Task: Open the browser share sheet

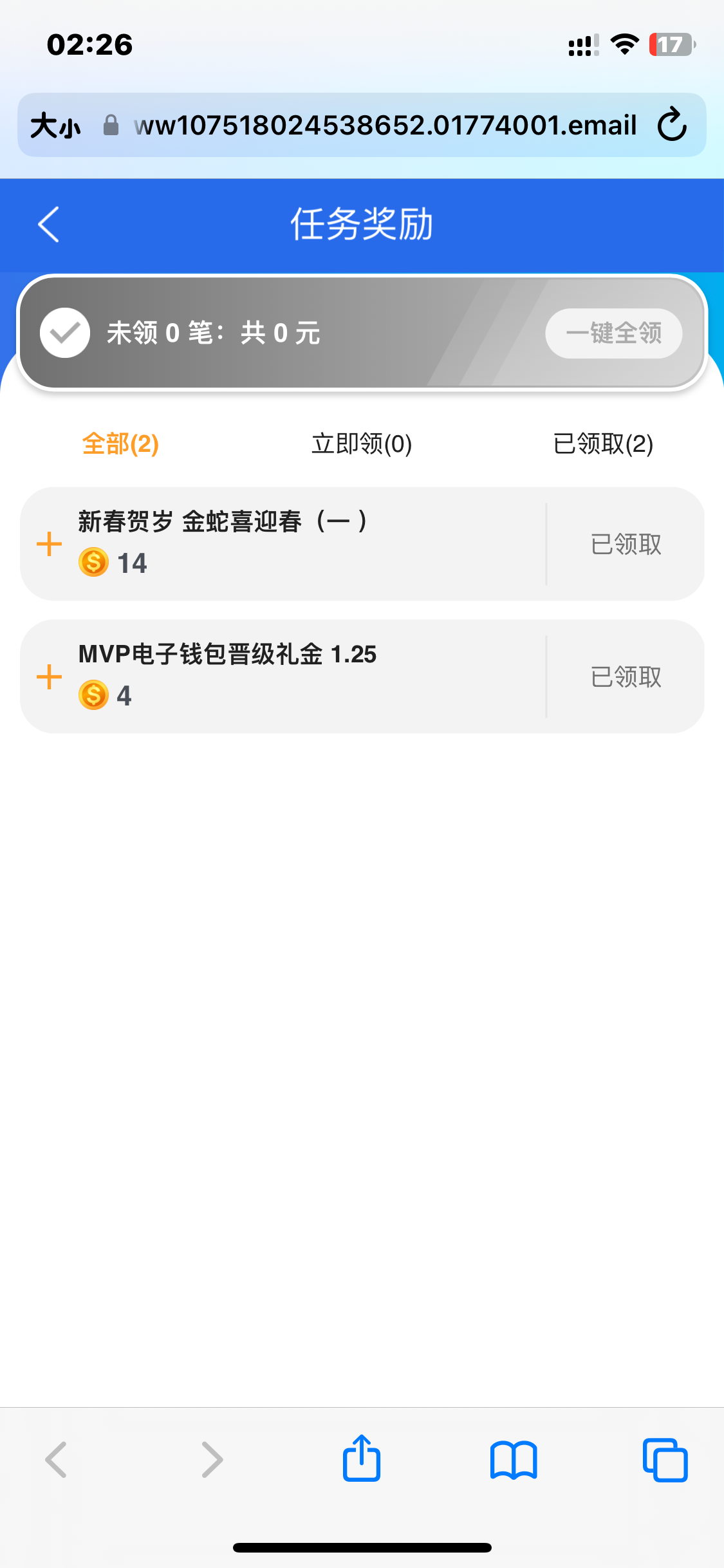Action: 362,1459
